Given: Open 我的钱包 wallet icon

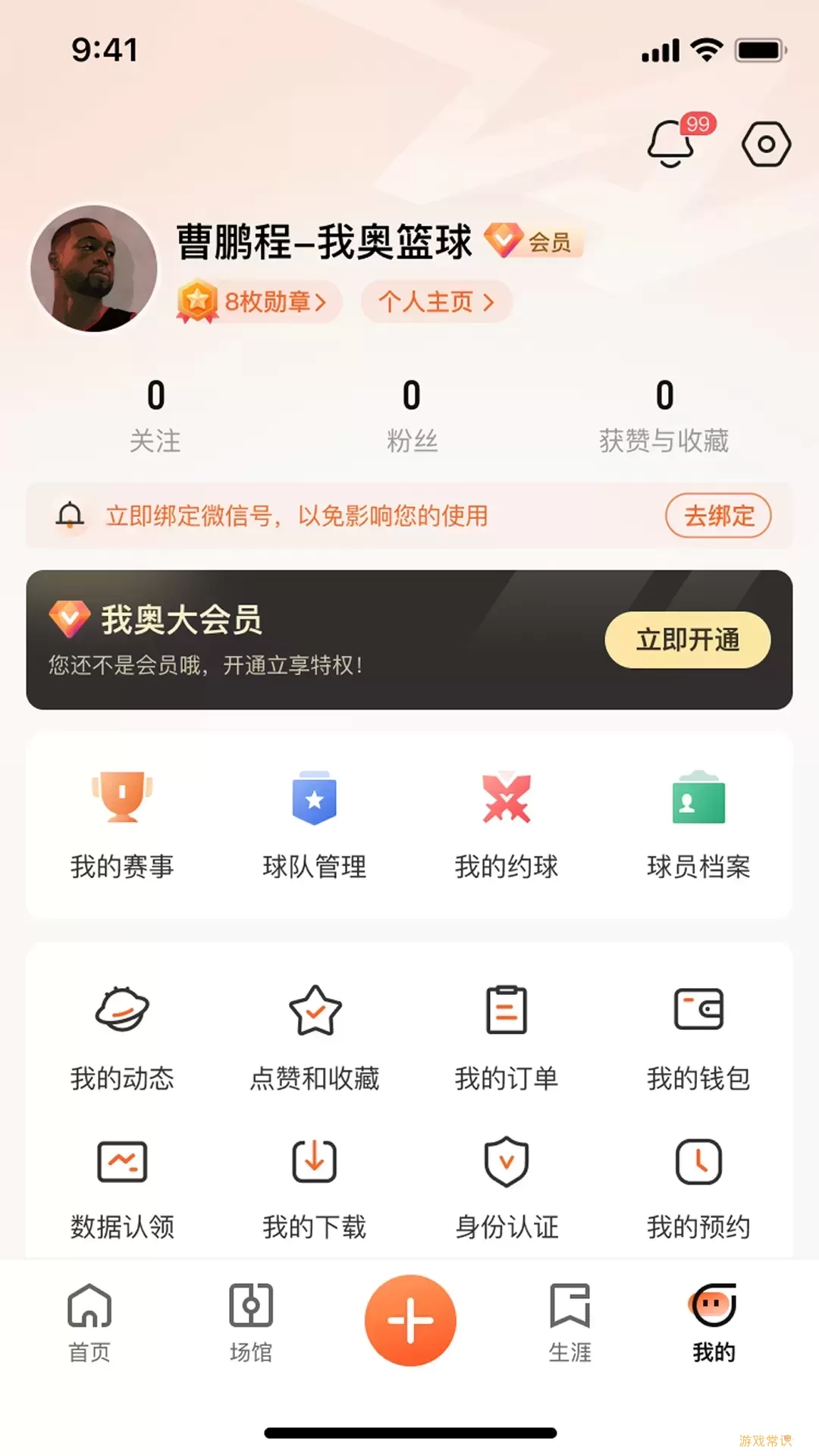Looking at the screenshot, I should click(698, 1009).
